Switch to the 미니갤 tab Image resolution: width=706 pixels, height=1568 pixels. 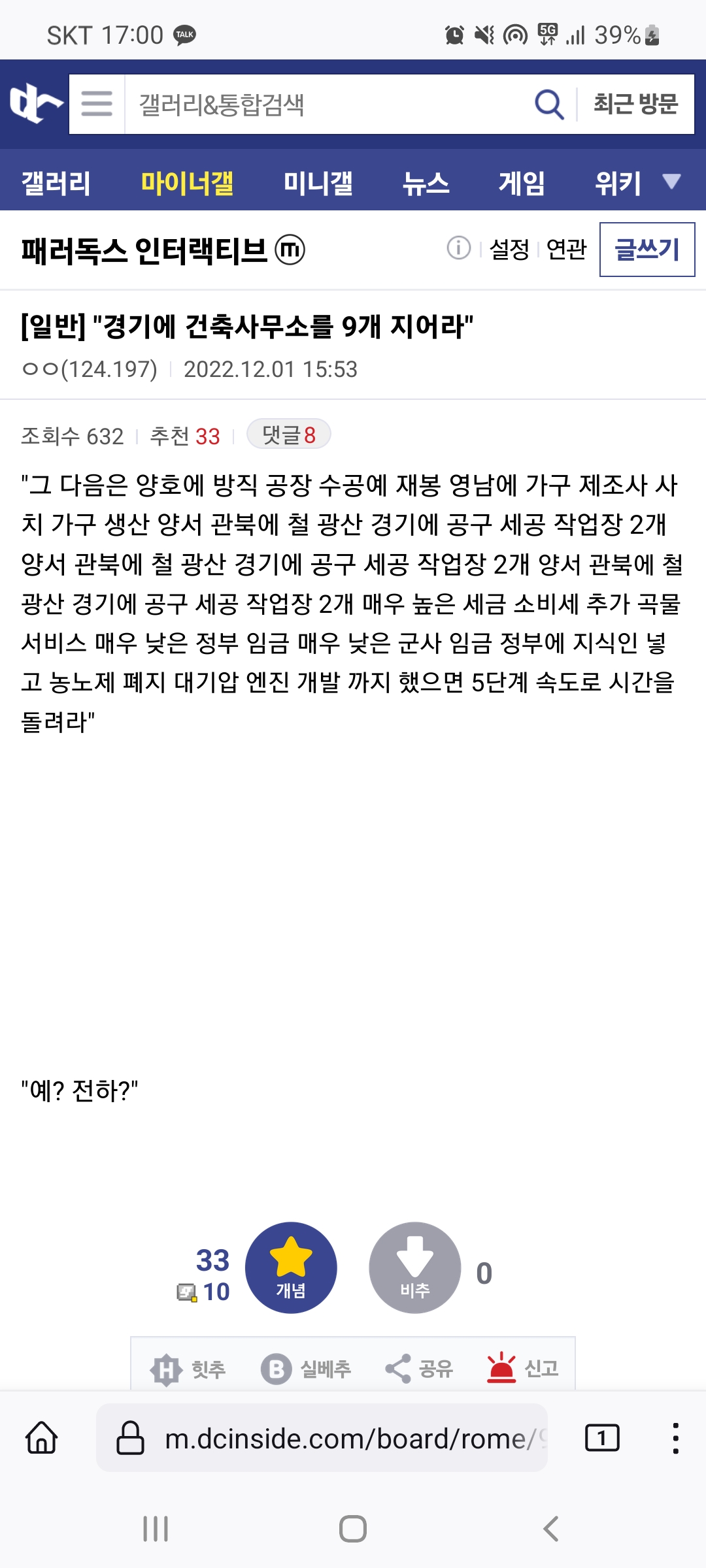point(318,183)
